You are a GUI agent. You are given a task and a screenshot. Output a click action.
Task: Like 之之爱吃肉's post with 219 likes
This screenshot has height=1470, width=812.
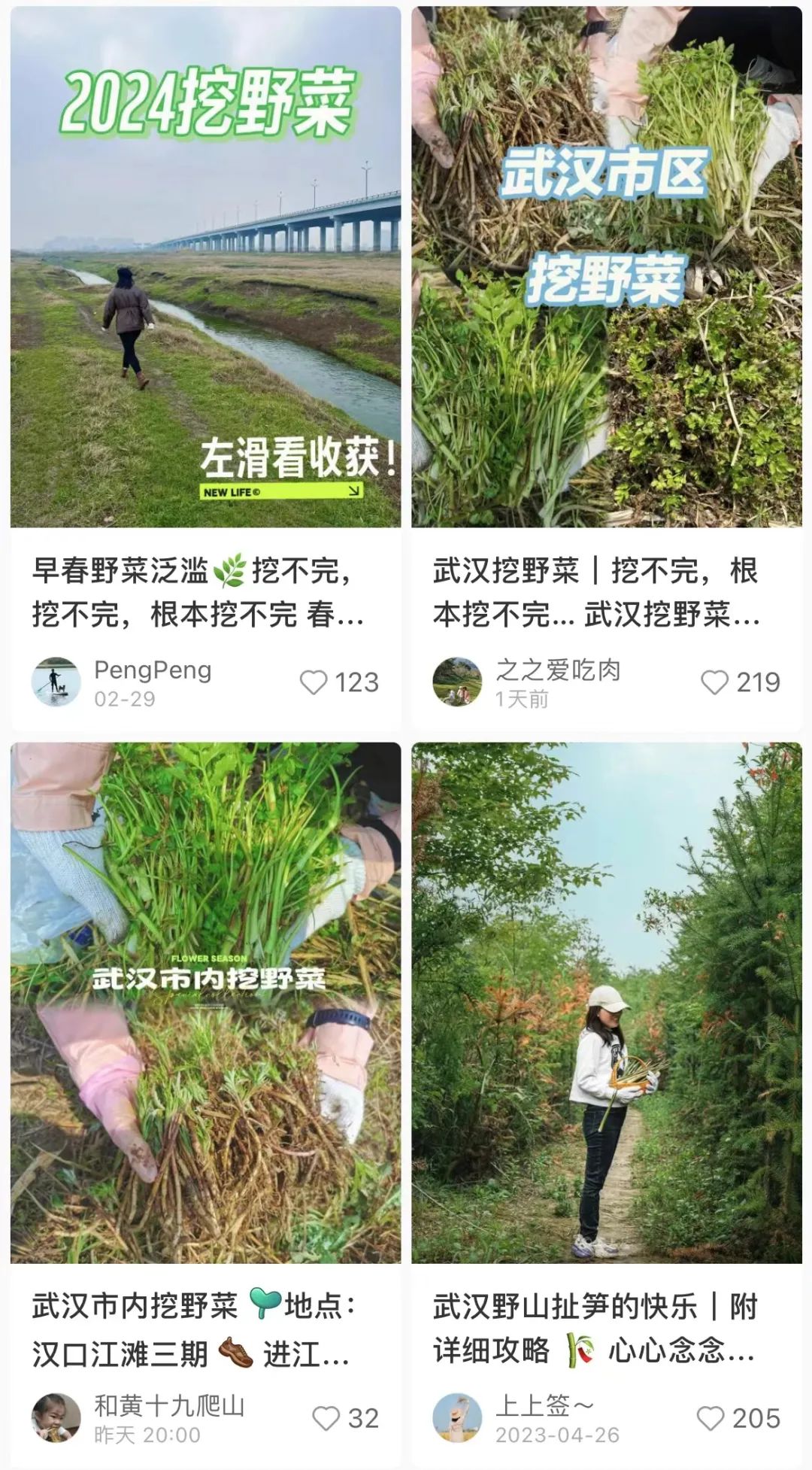click(x=714, y=682)
